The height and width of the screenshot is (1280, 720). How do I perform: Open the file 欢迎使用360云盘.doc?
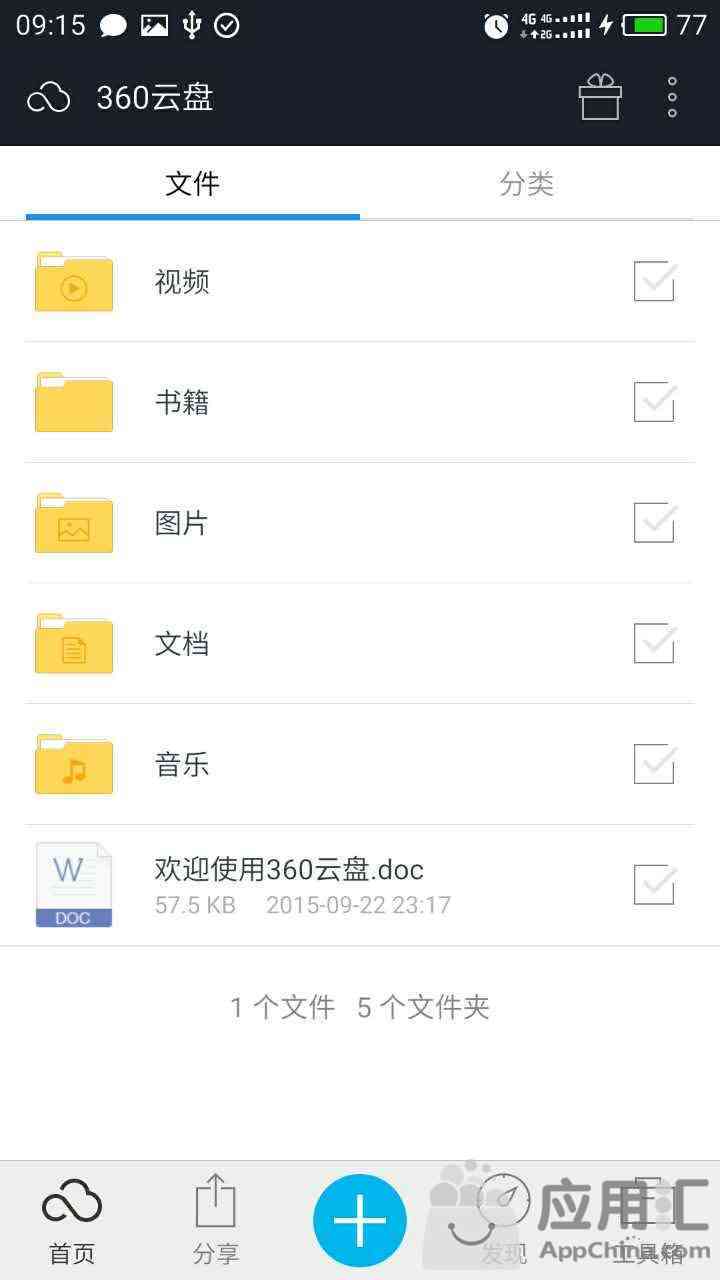tap(360, 885)
